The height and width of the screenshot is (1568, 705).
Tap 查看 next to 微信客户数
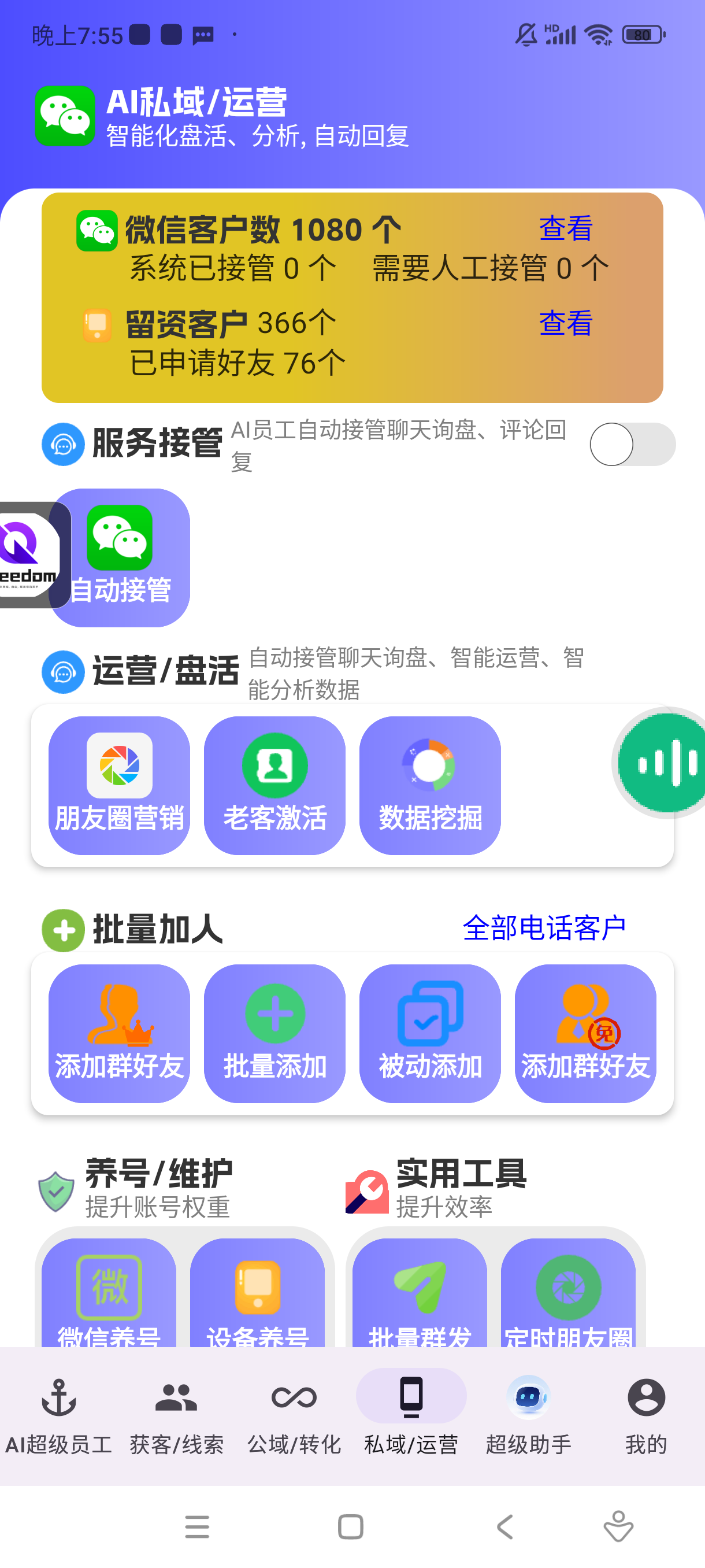pos(566,229)
